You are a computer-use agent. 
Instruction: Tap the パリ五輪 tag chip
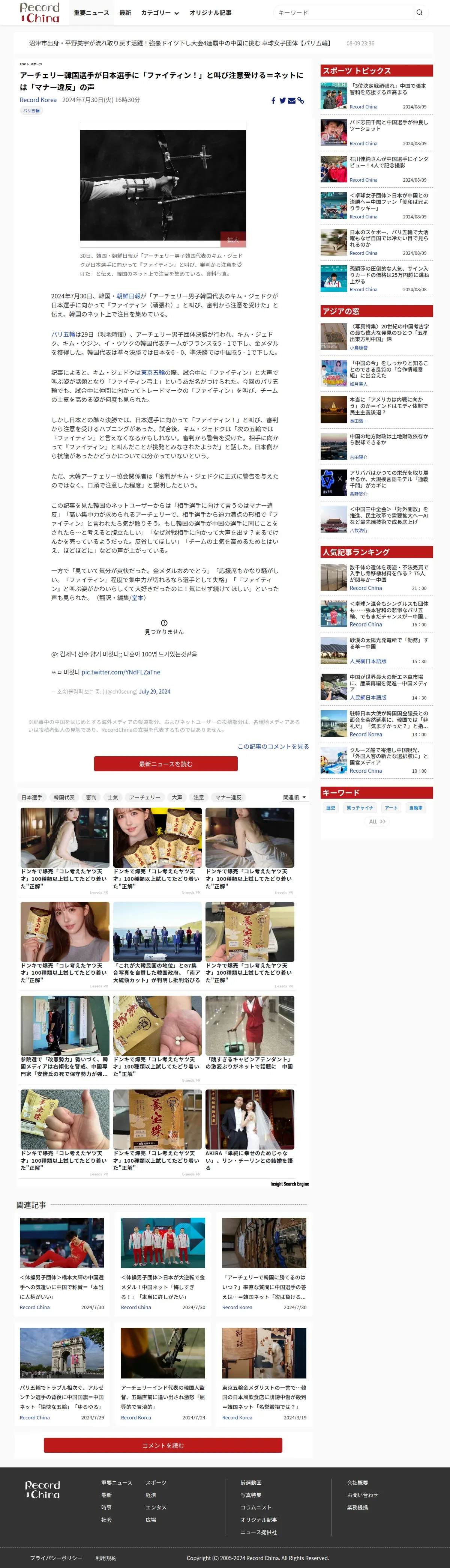click(x=31, y=111)
